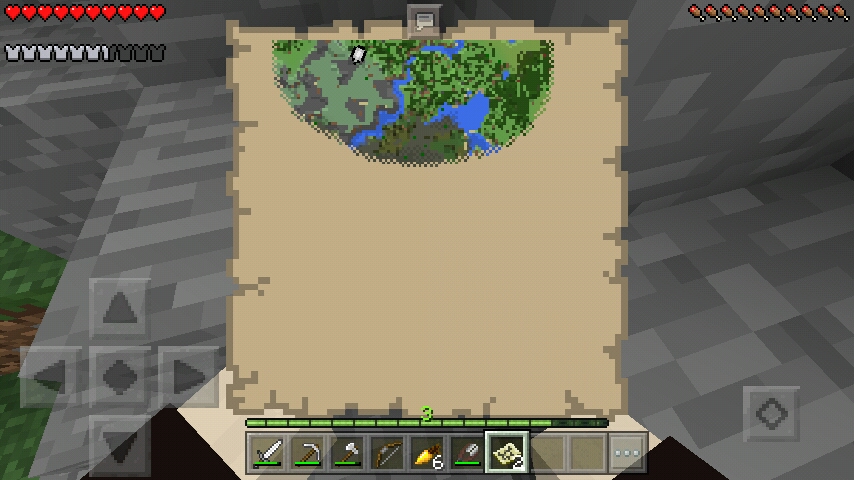
Task: Open inventory with the three-dots button
Action: click(x=627, y=453)
